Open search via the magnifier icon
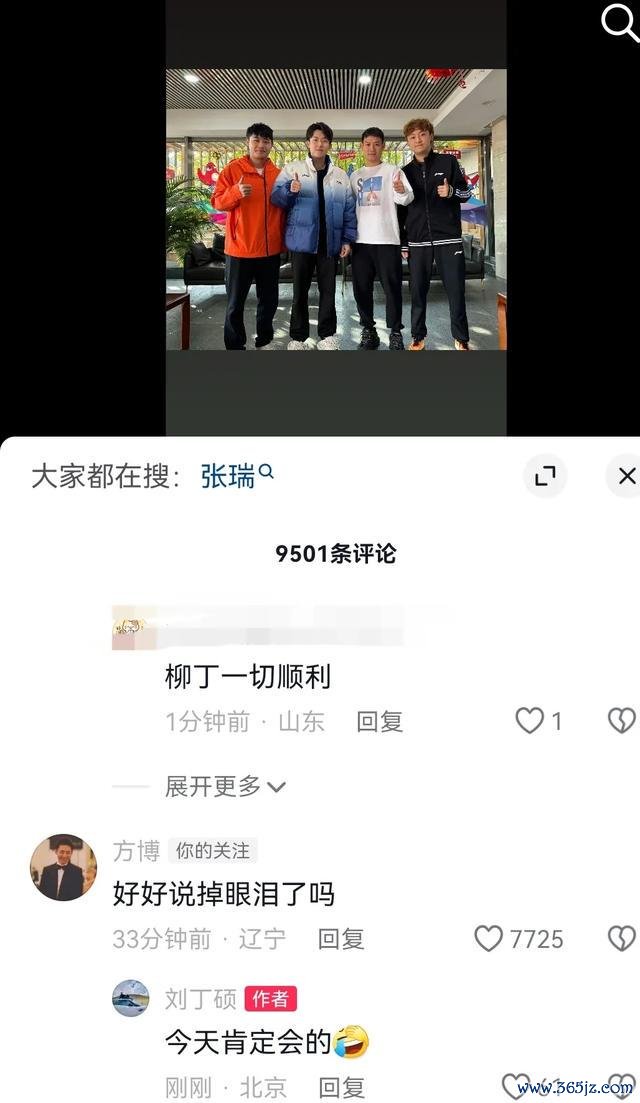The image size is (640, 1103). pos(619,21)
